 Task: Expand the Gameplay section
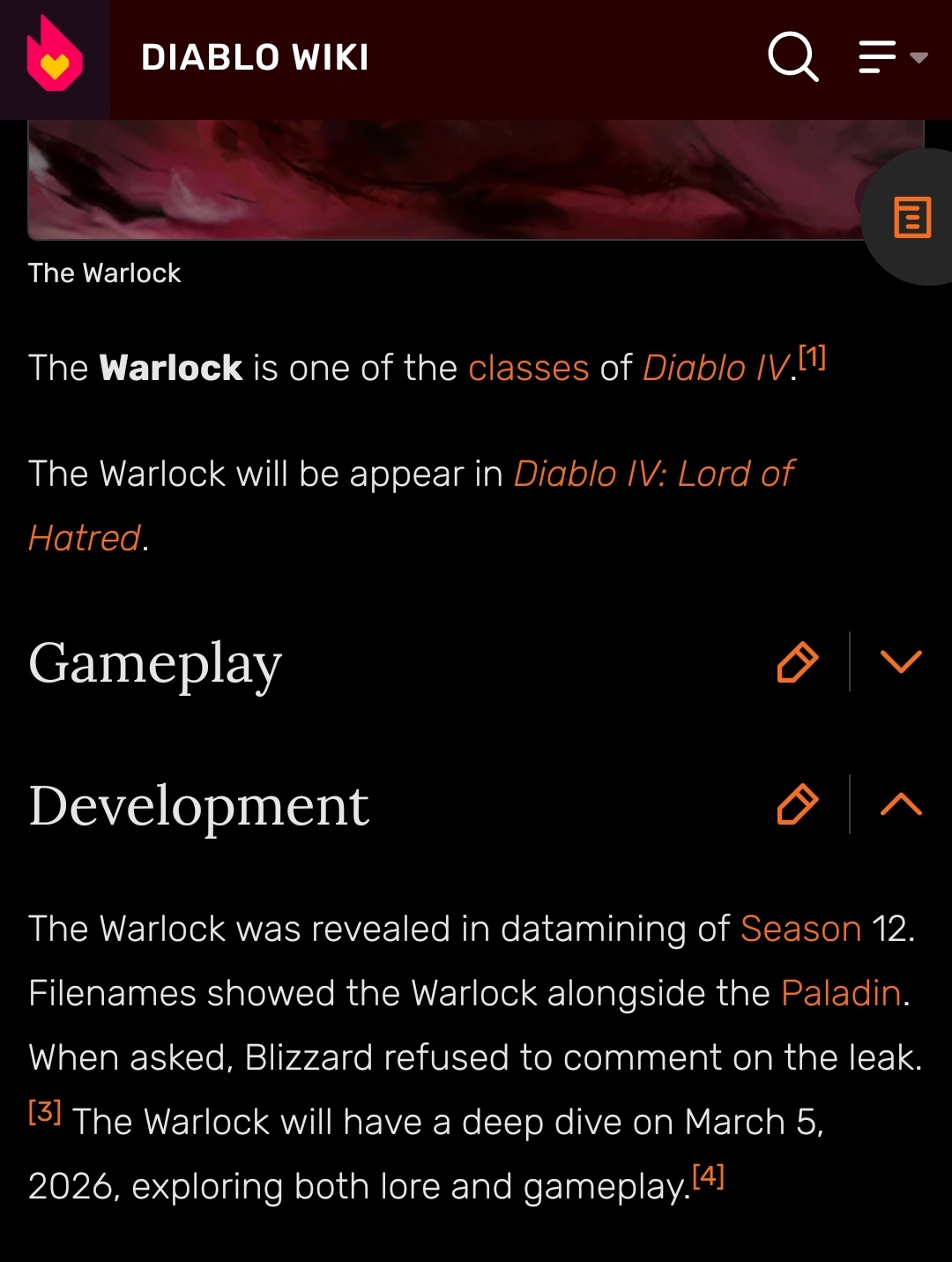(x=901, y=661)
